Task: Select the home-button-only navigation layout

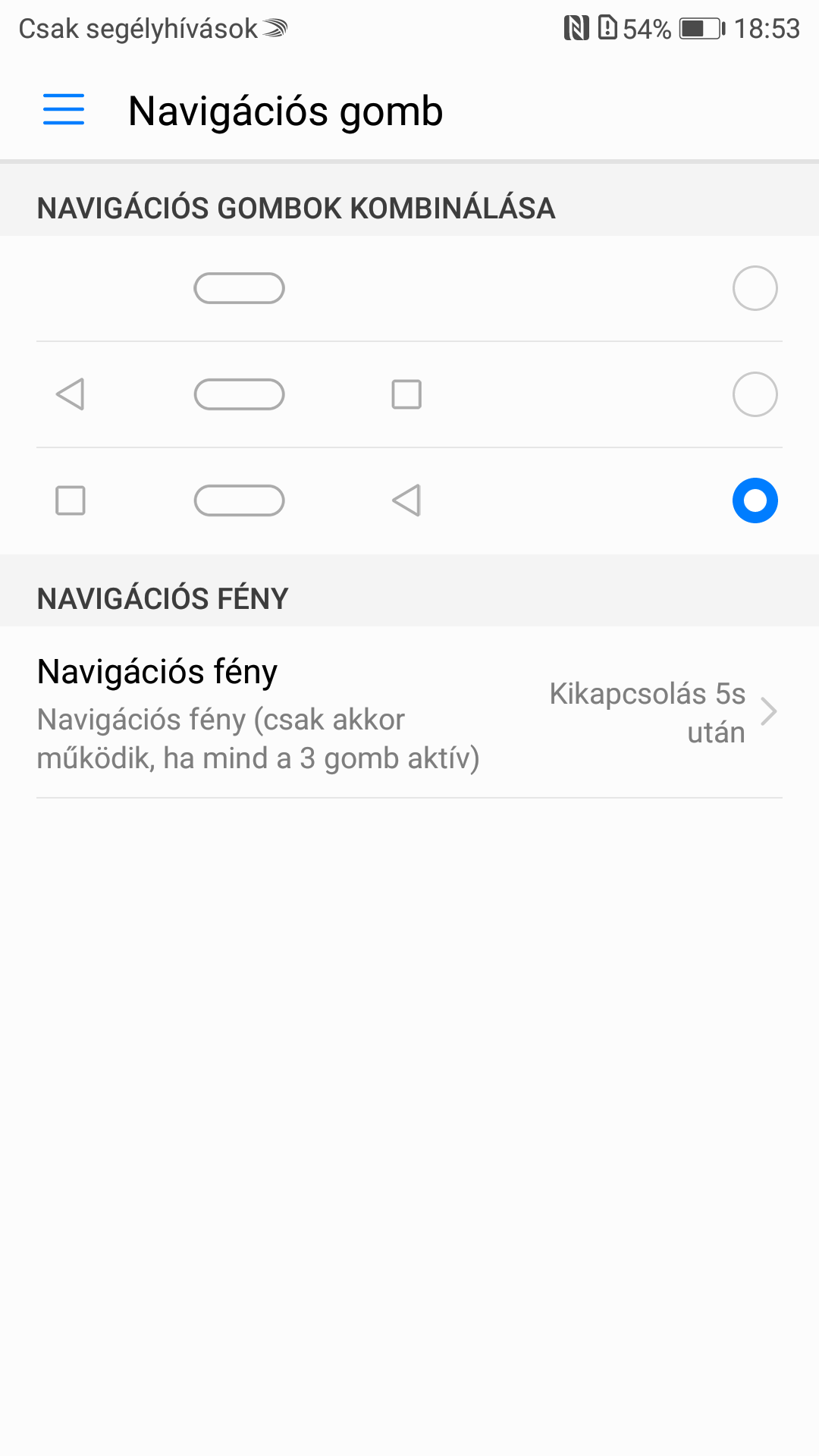Action: [755, 288]
